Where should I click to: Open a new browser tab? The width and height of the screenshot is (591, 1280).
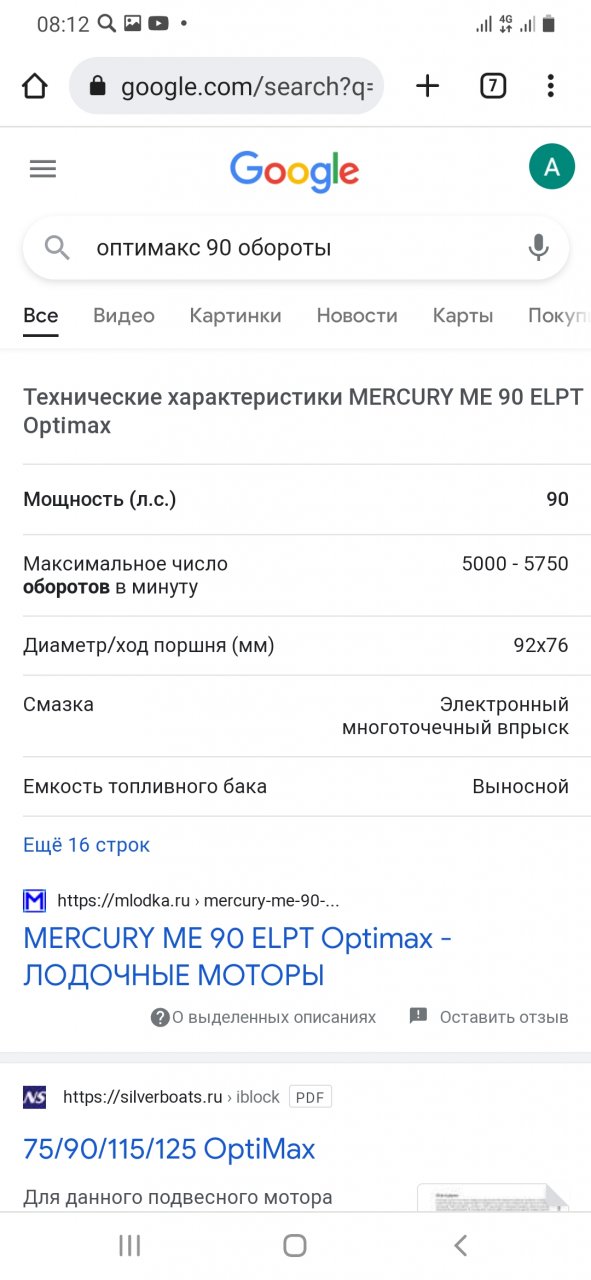pos(427,87)
